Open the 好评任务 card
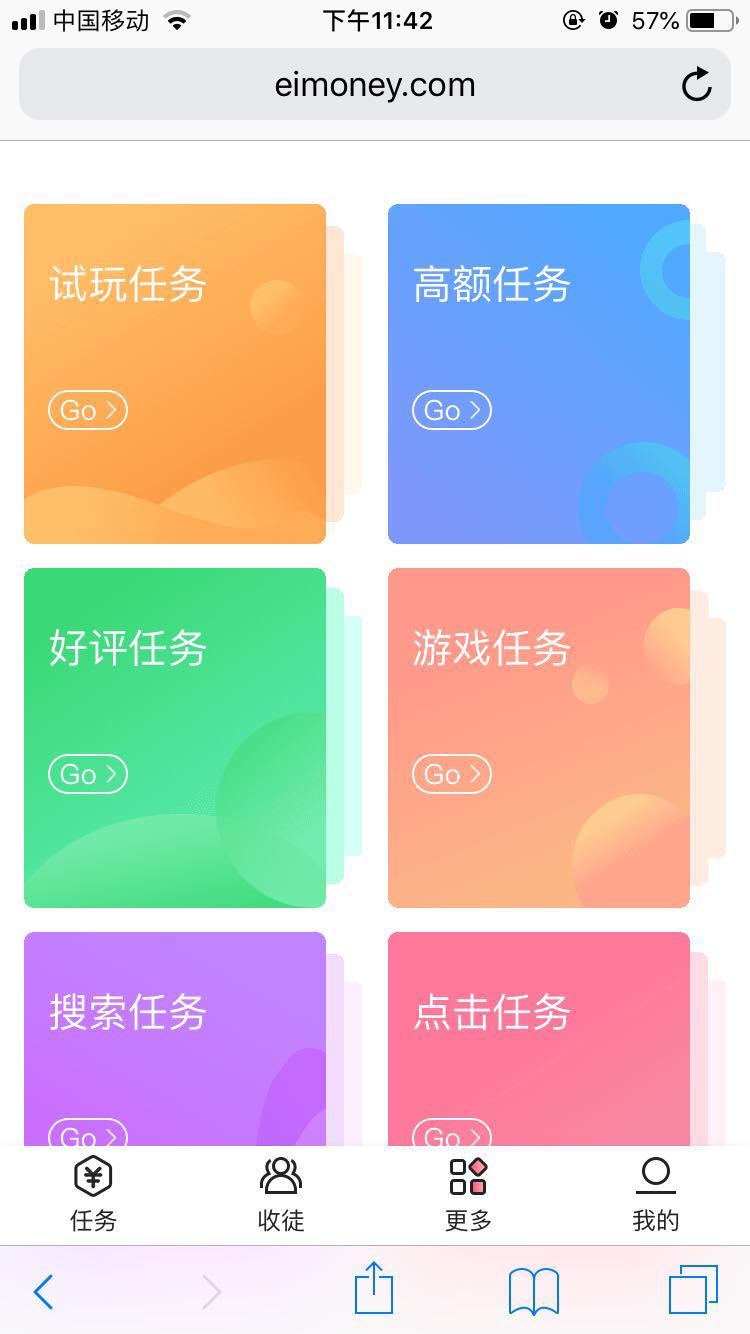 [175, 738]
